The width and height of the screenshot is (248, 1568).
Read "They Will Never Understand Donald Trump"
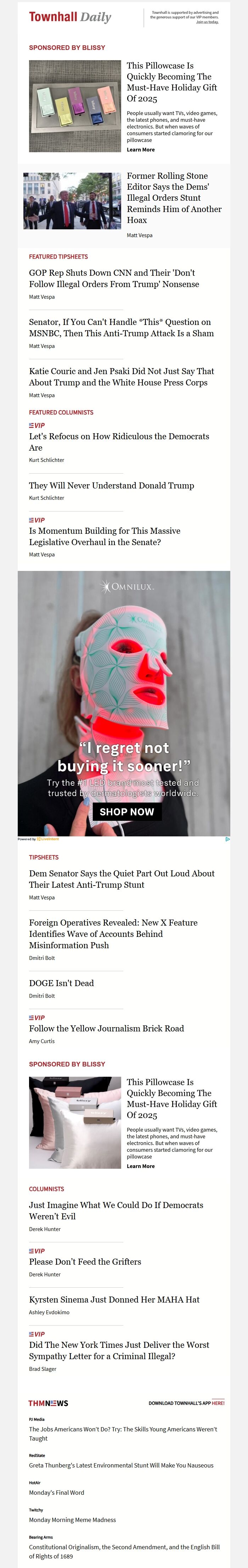tap(112, 485)
